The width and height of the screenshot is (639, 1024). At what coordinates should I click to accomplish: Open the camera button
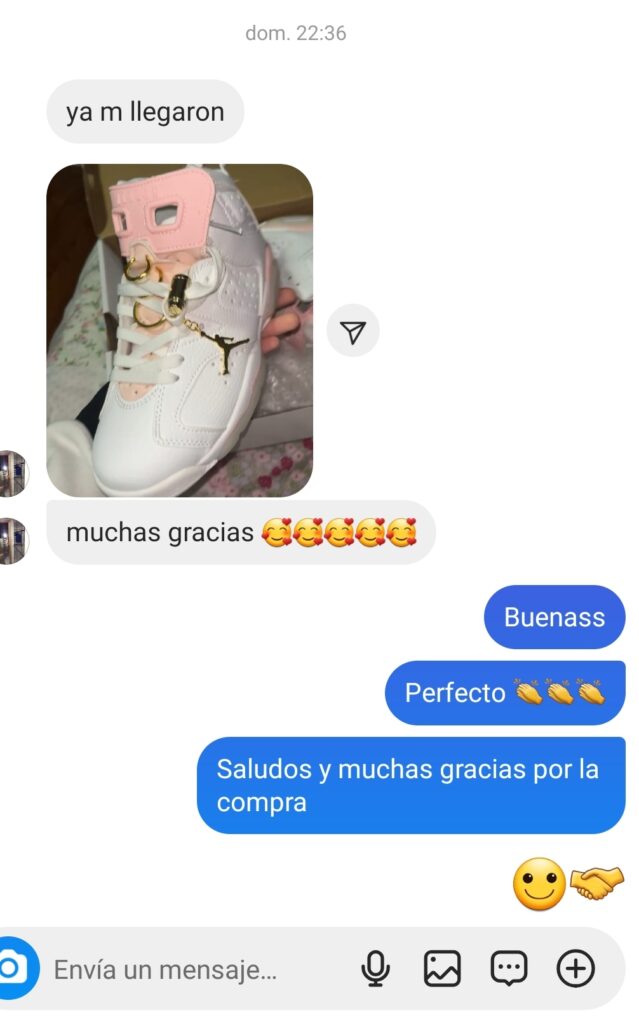click(x=12, y=968)
